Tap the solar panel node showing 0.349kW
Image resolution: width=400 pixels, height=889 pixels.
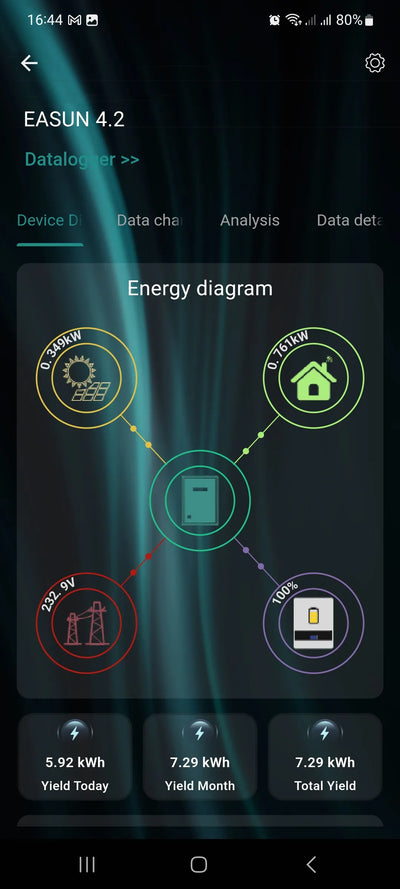pos(87,378)
